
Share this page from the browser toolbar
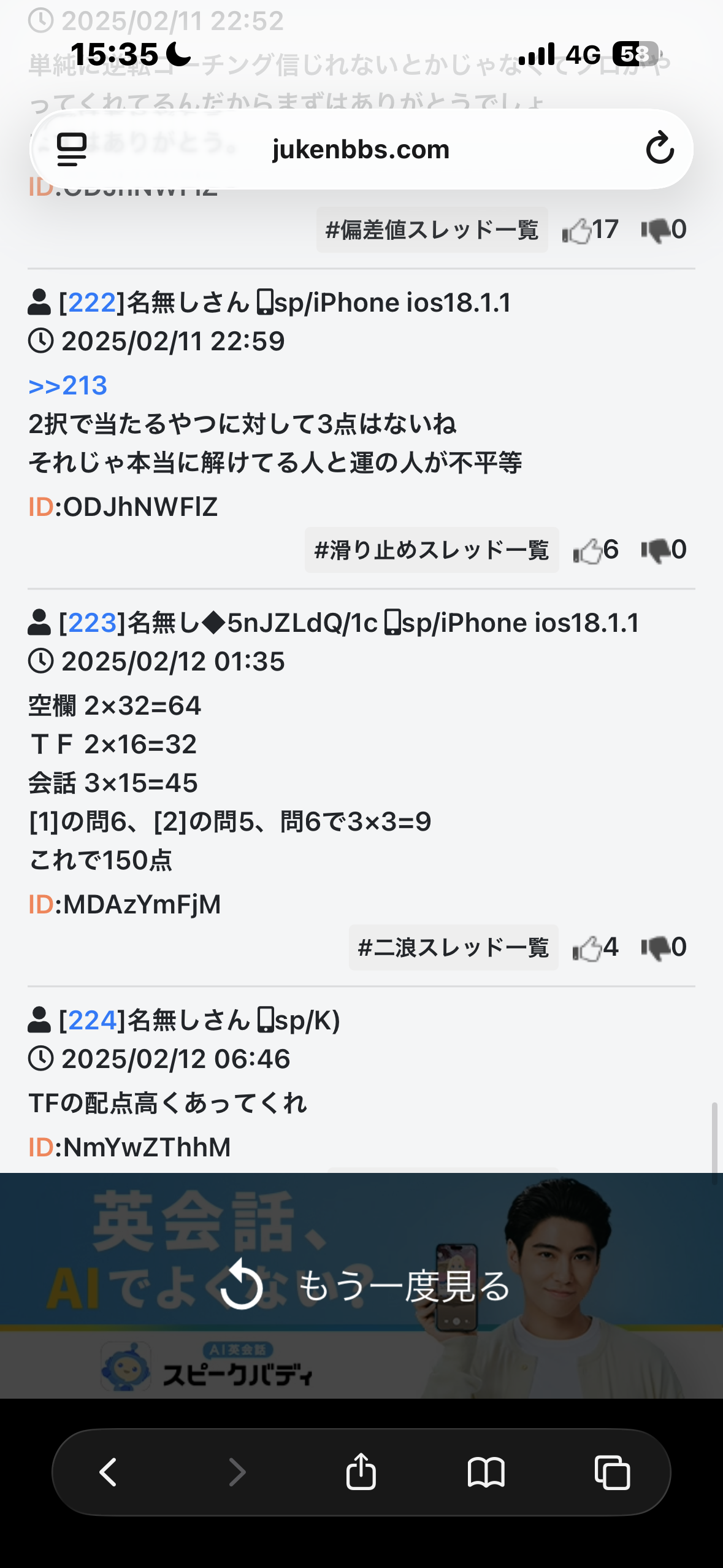[x=361, y=1472]
